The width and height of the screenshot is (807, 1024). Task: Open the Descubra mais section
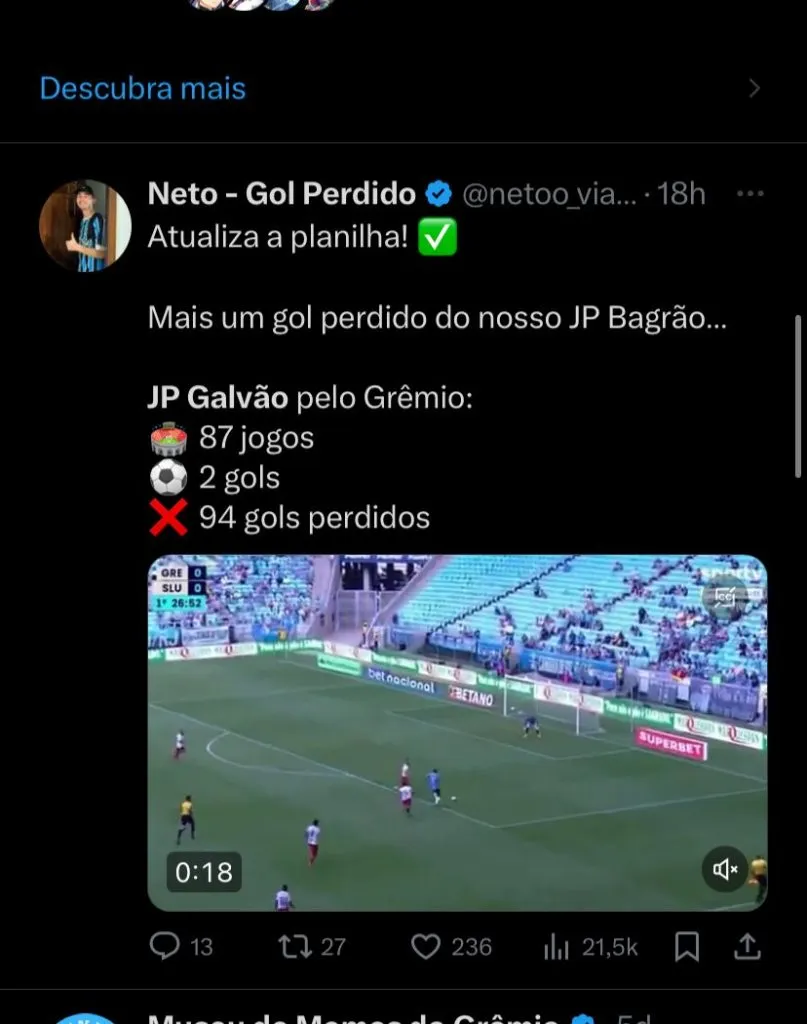pos(142,89)
